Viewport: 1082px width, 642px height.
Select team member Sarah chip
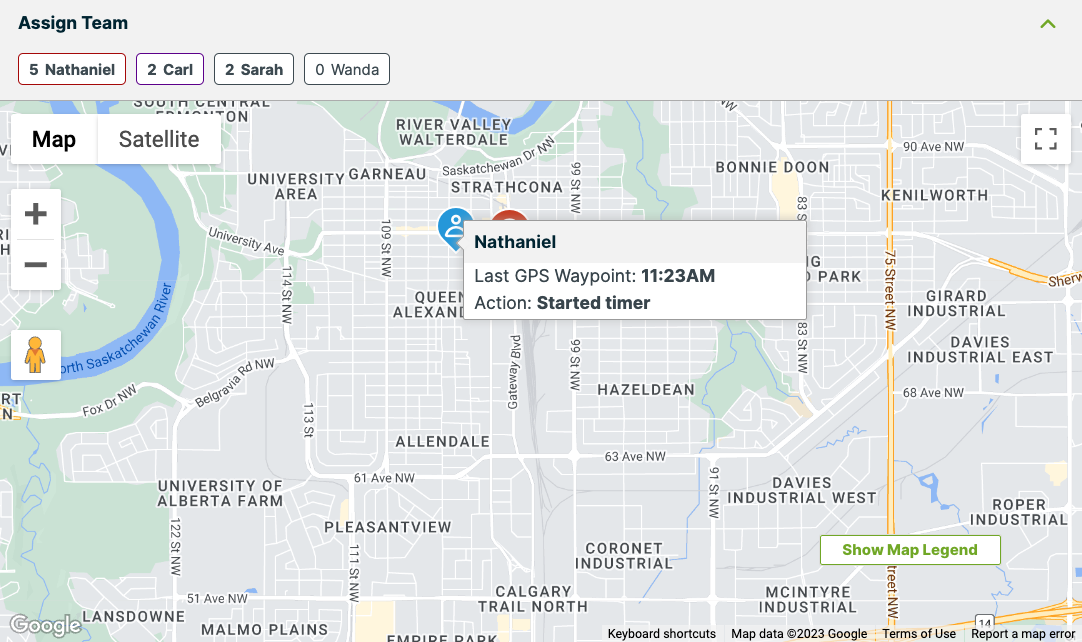pos(254,69)
